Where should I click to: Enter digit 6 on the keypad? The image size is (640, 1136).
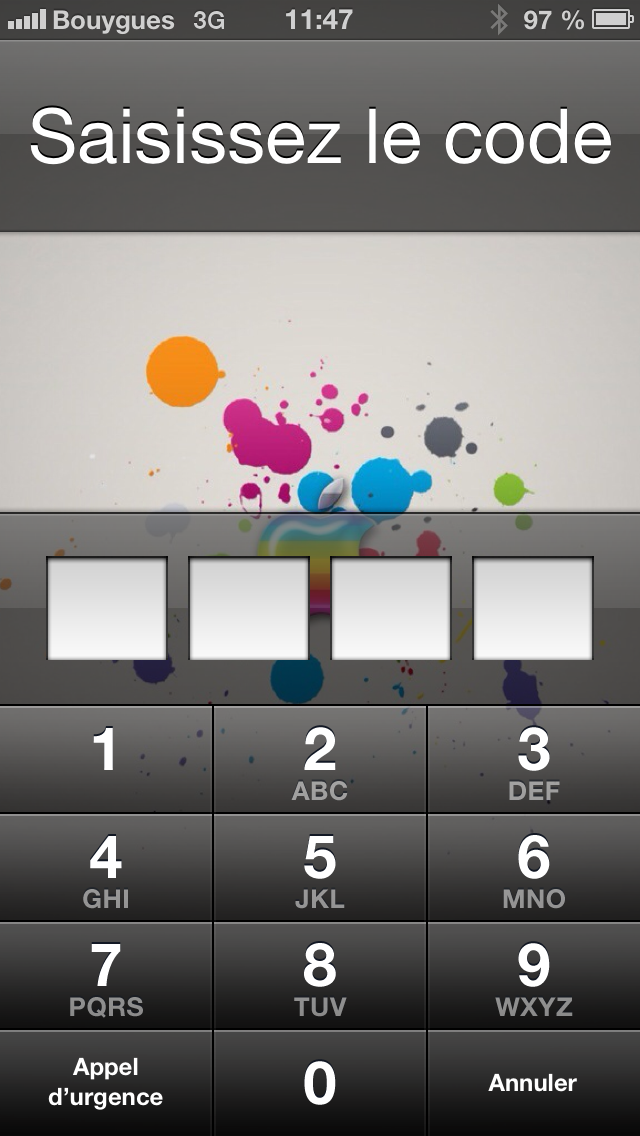click(534, 867)
